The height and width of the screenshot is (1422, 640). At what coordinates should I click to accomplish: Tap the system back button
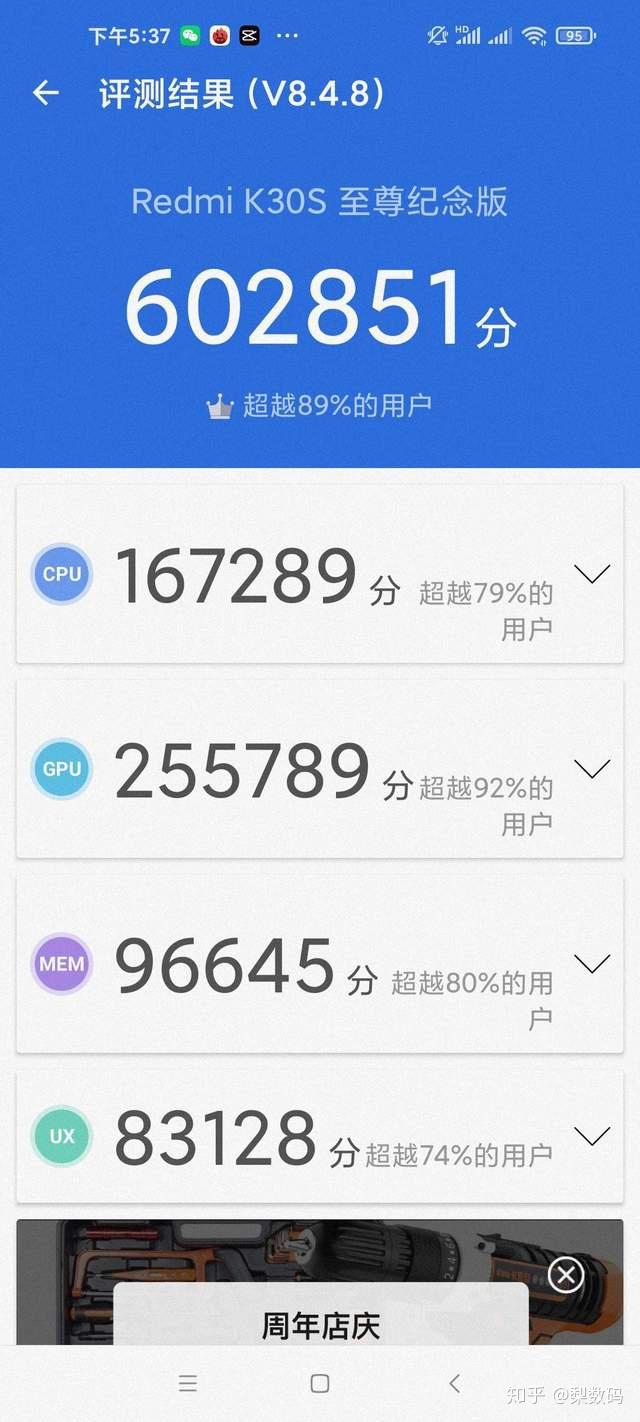click(454, 1383)
